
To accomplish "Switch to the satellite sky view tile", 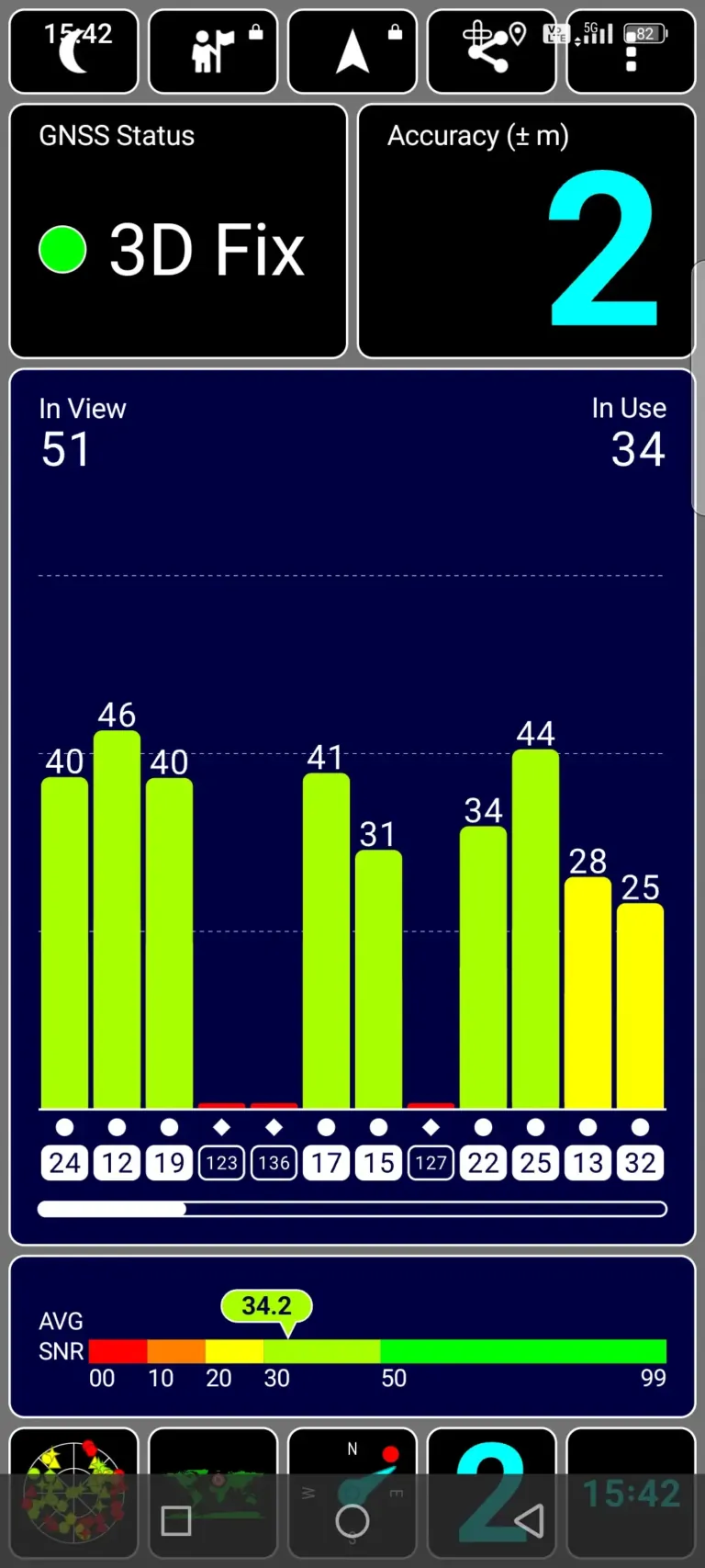I will pos(73,1461).
